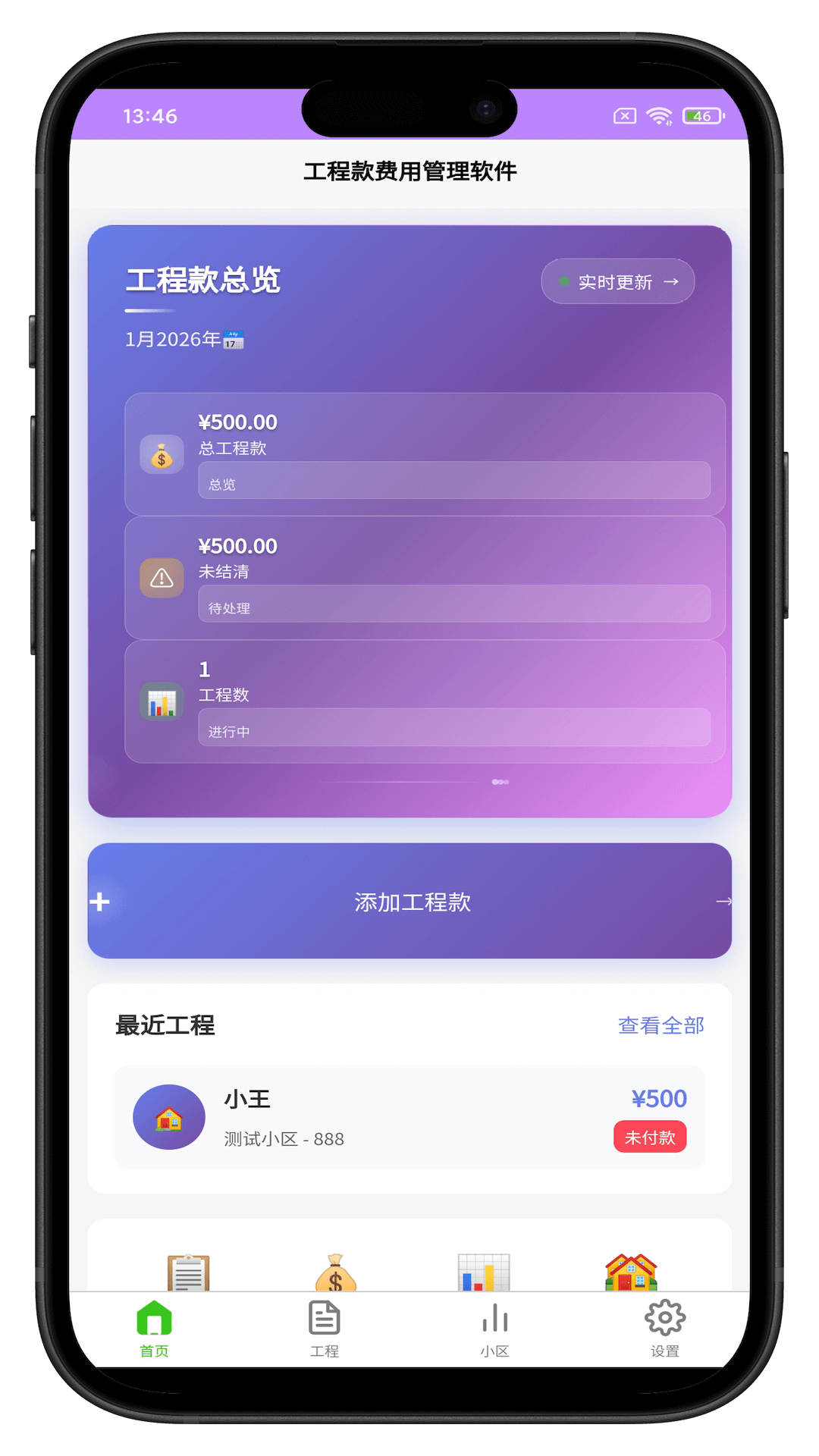Open the 小王 project entry

[409, 1117]
